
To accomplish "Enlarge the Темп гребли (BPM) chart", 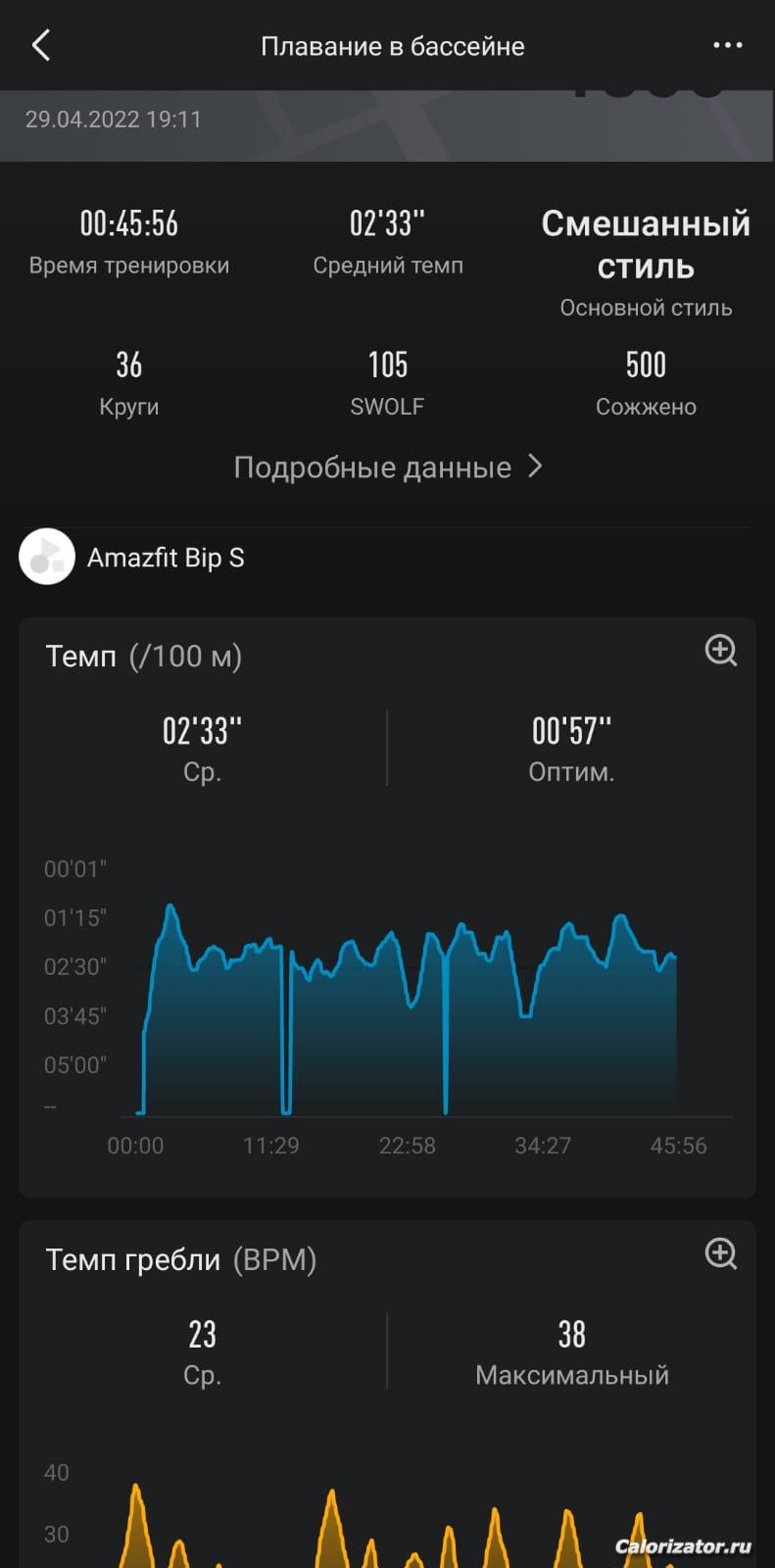I will pos(721,1253).
